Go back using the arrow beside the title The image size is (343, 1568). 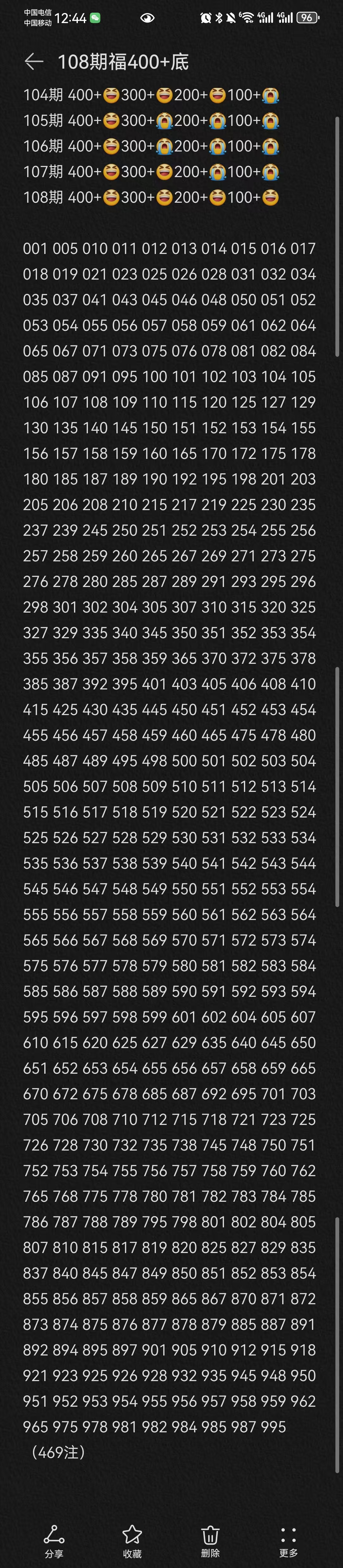(x=34, y=61)
